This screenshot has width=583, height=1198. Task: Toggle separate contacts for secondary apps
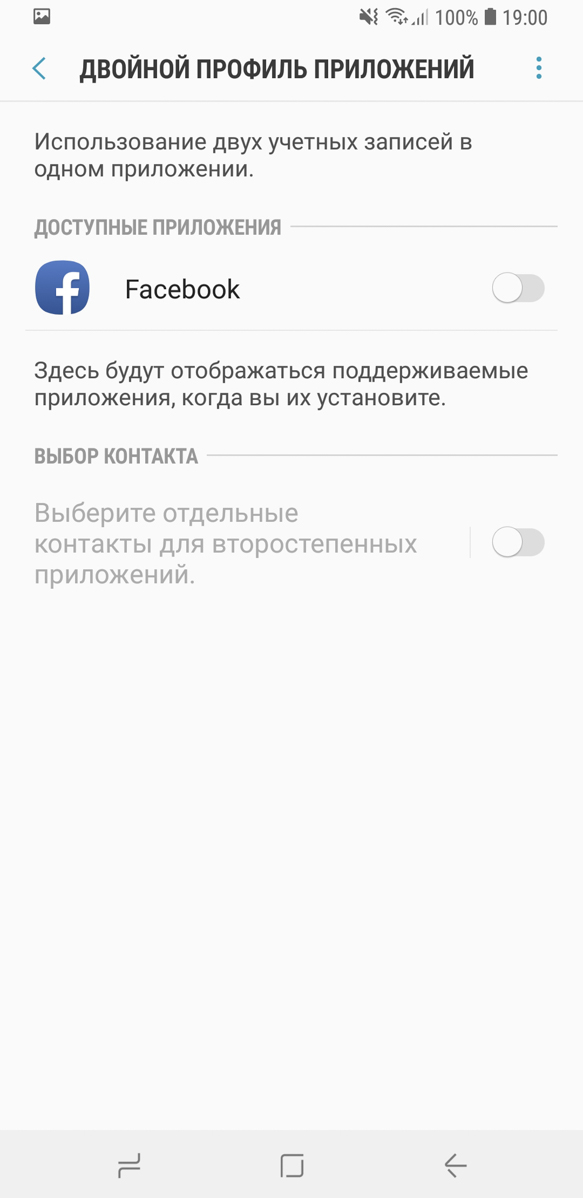click(518, 543)
